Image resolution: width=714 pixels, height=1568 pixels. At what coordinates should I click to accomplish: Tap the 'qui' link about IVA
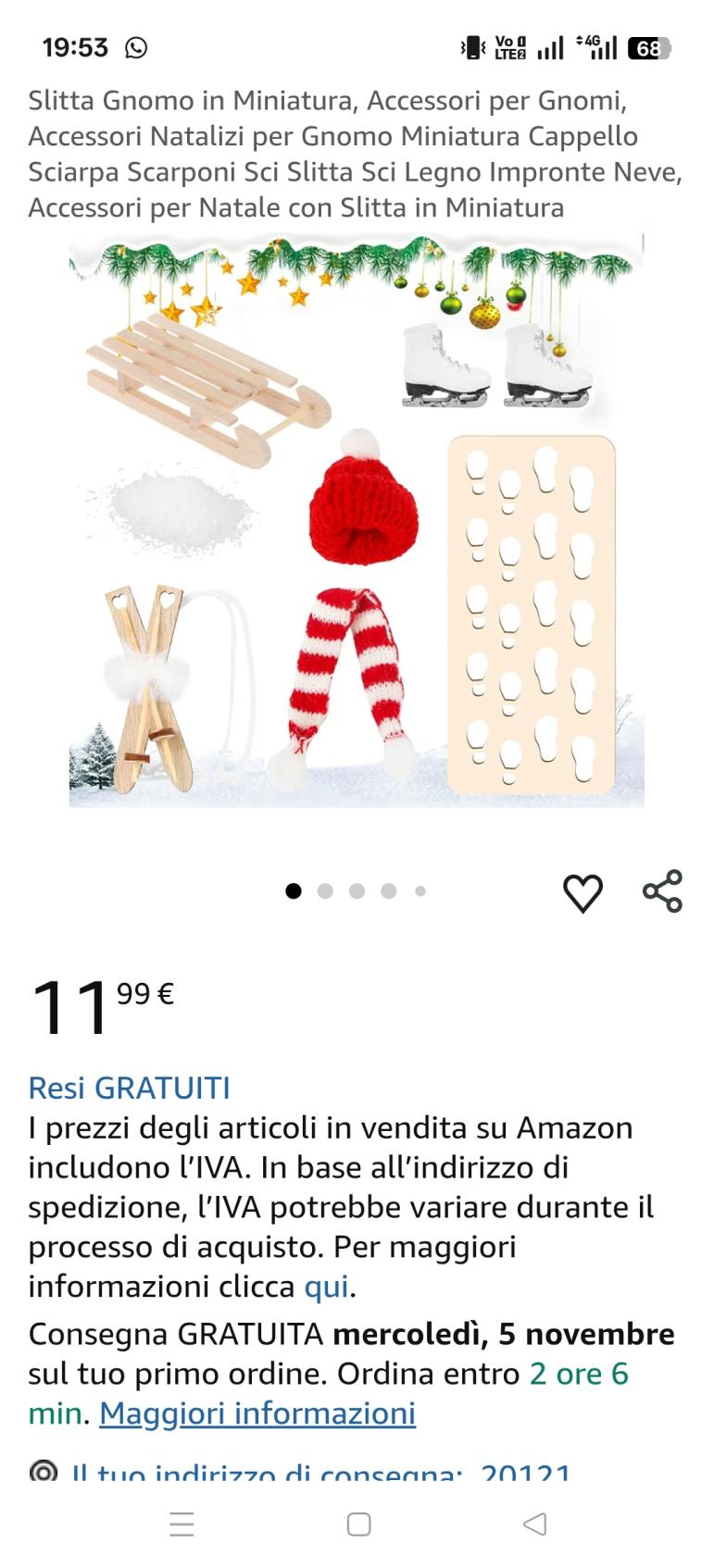click(x=326, y=1287)
